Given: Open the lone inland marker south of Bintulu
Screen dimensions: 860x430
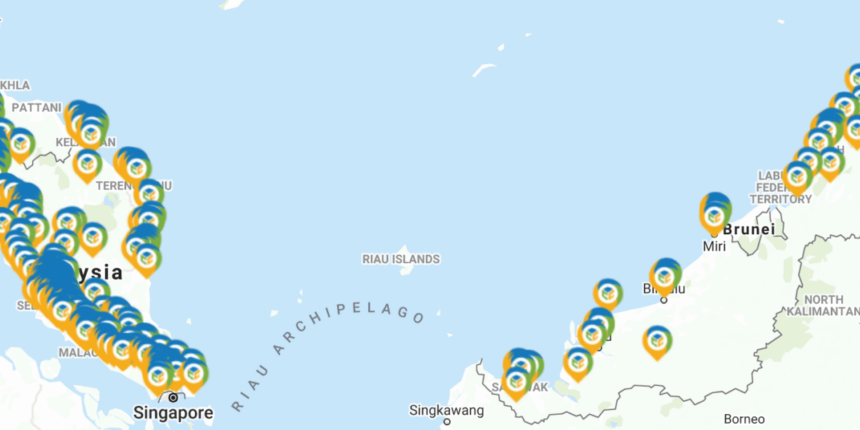Looking at the screenshot, I should pos(657,341).
